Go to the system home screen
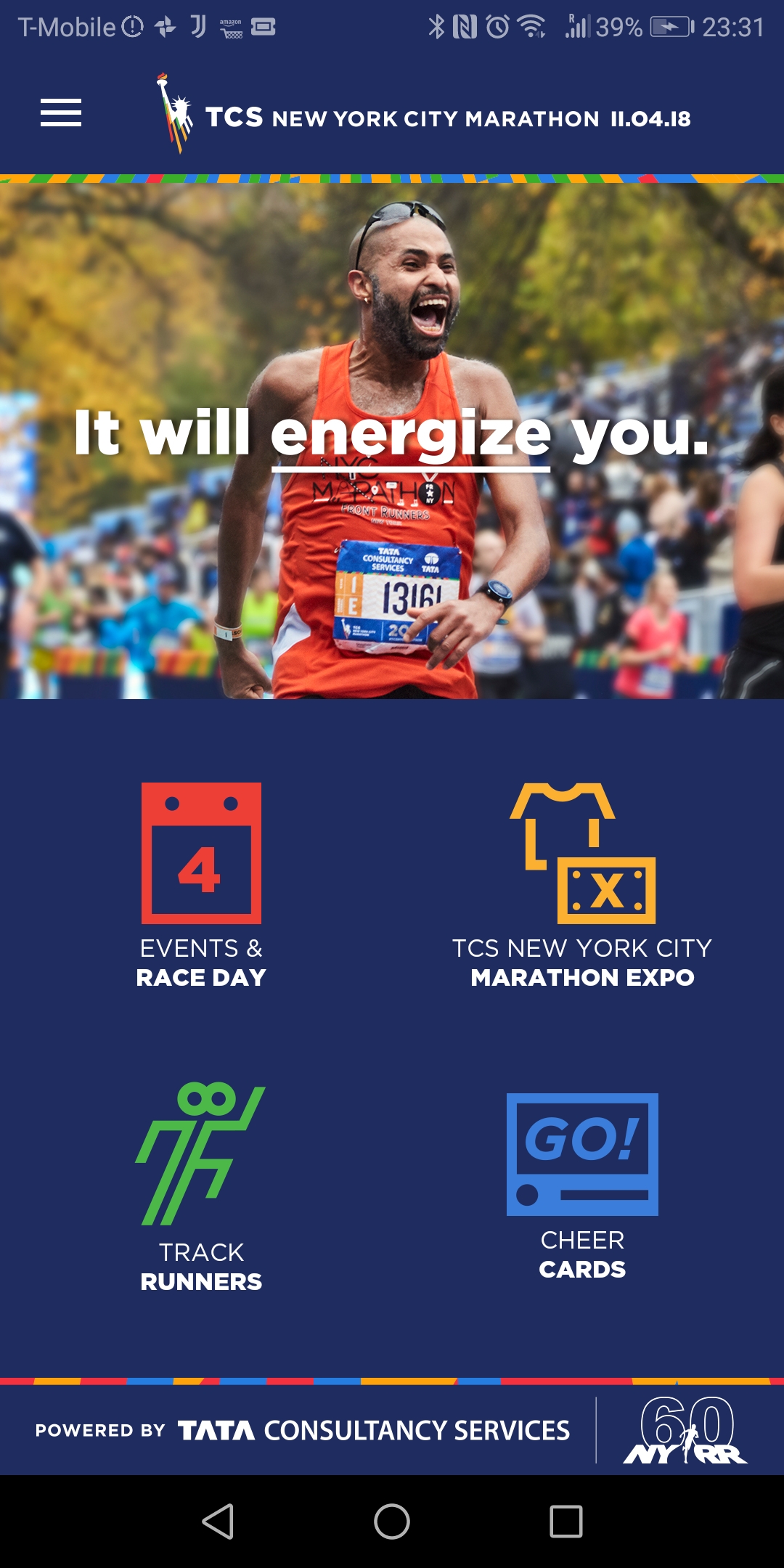The image size is (784, 1568). 392,1521
